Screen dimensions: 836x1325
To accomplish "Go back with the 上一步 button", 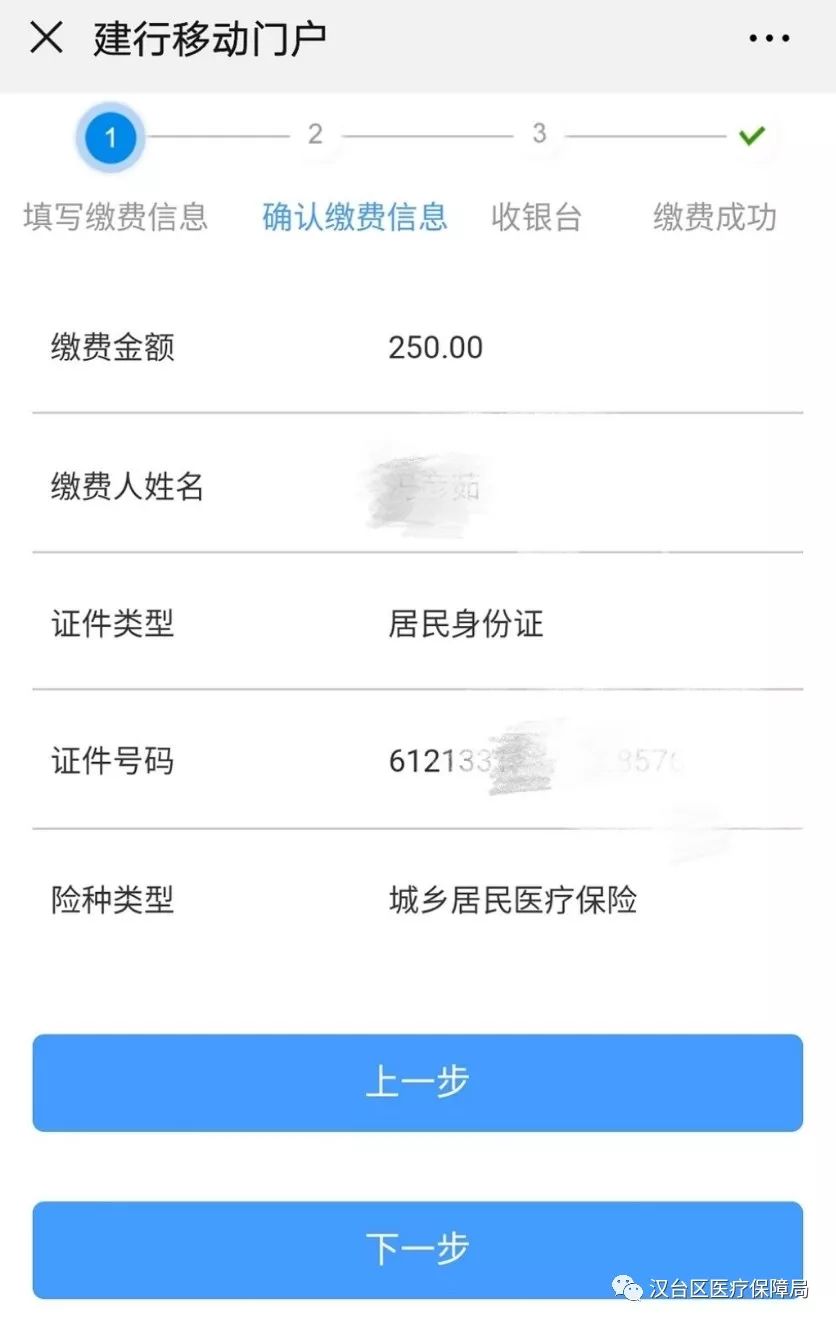I will [x=417, y=1082].
